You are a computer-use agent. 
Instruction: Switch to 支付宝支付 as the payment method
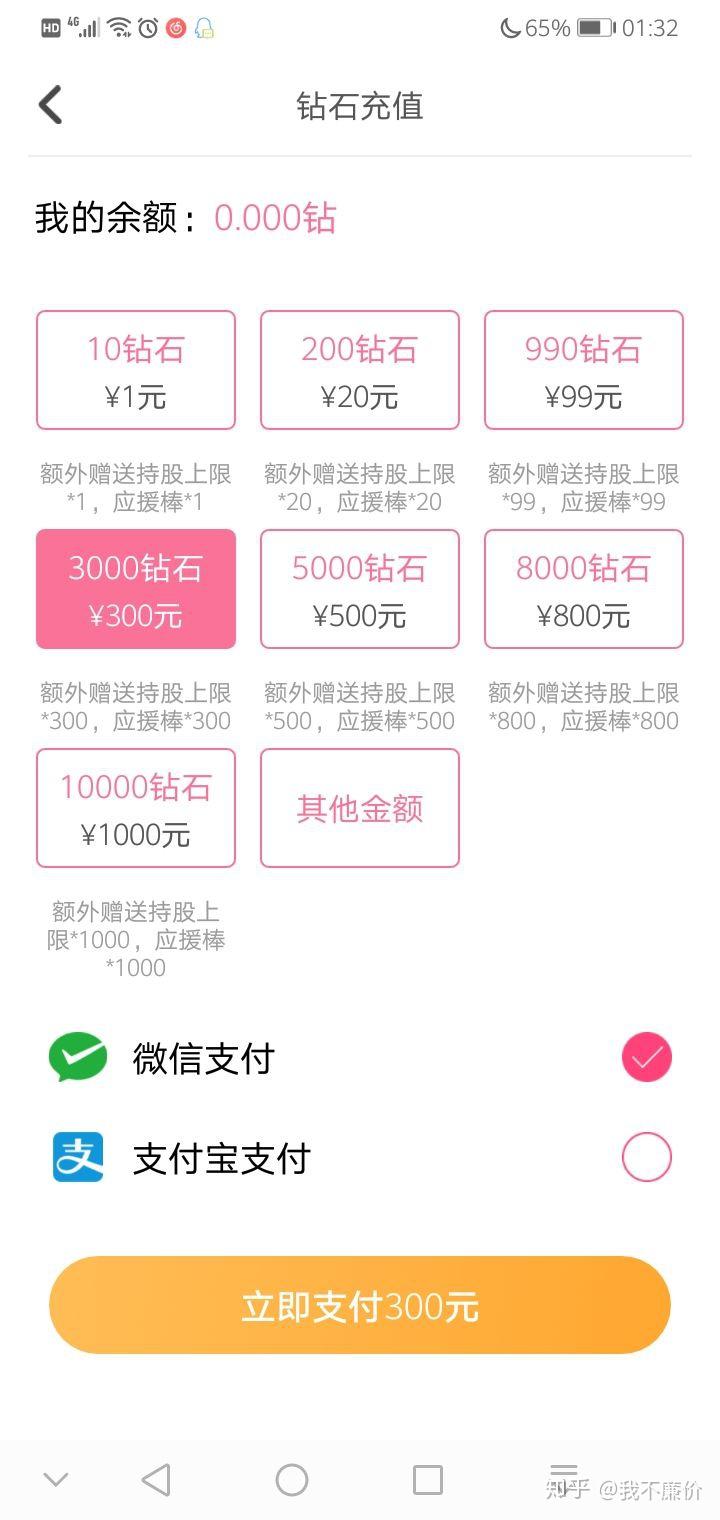360,1158
